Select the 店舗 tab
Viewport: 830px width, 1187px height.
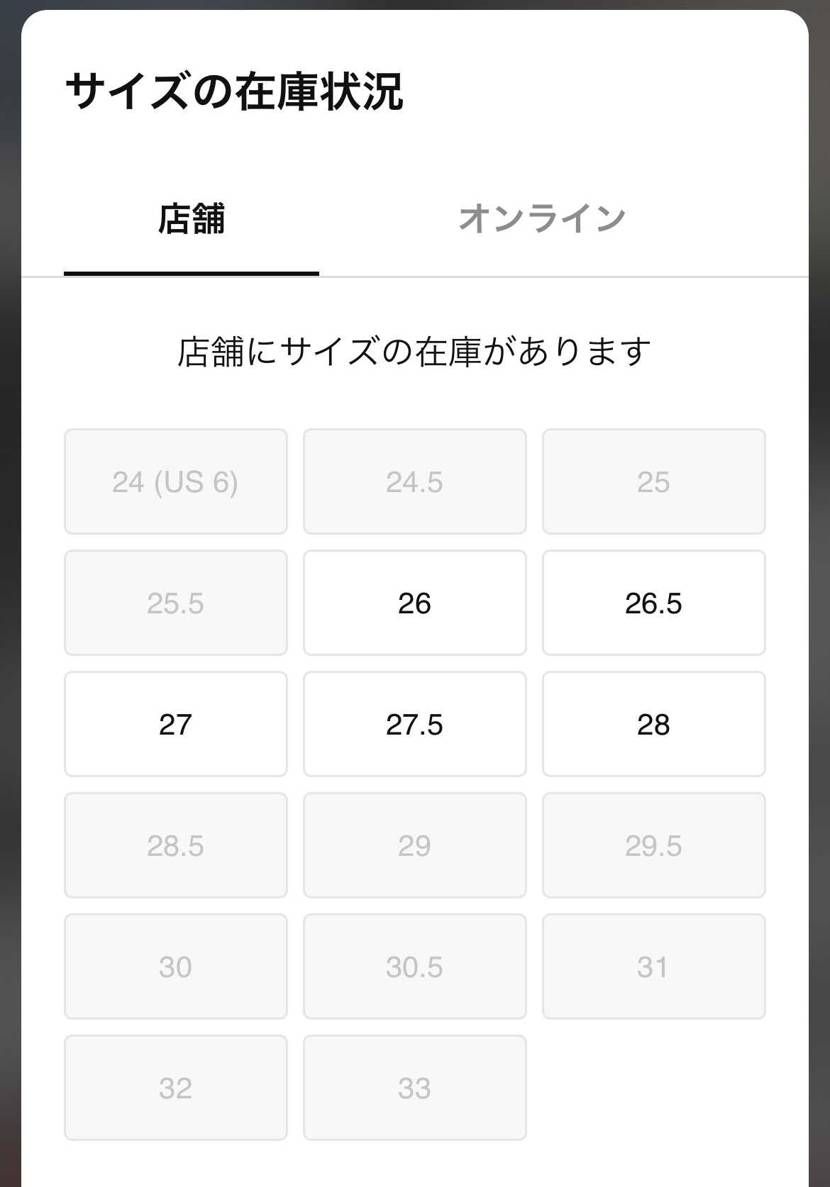tap(191, 218)
